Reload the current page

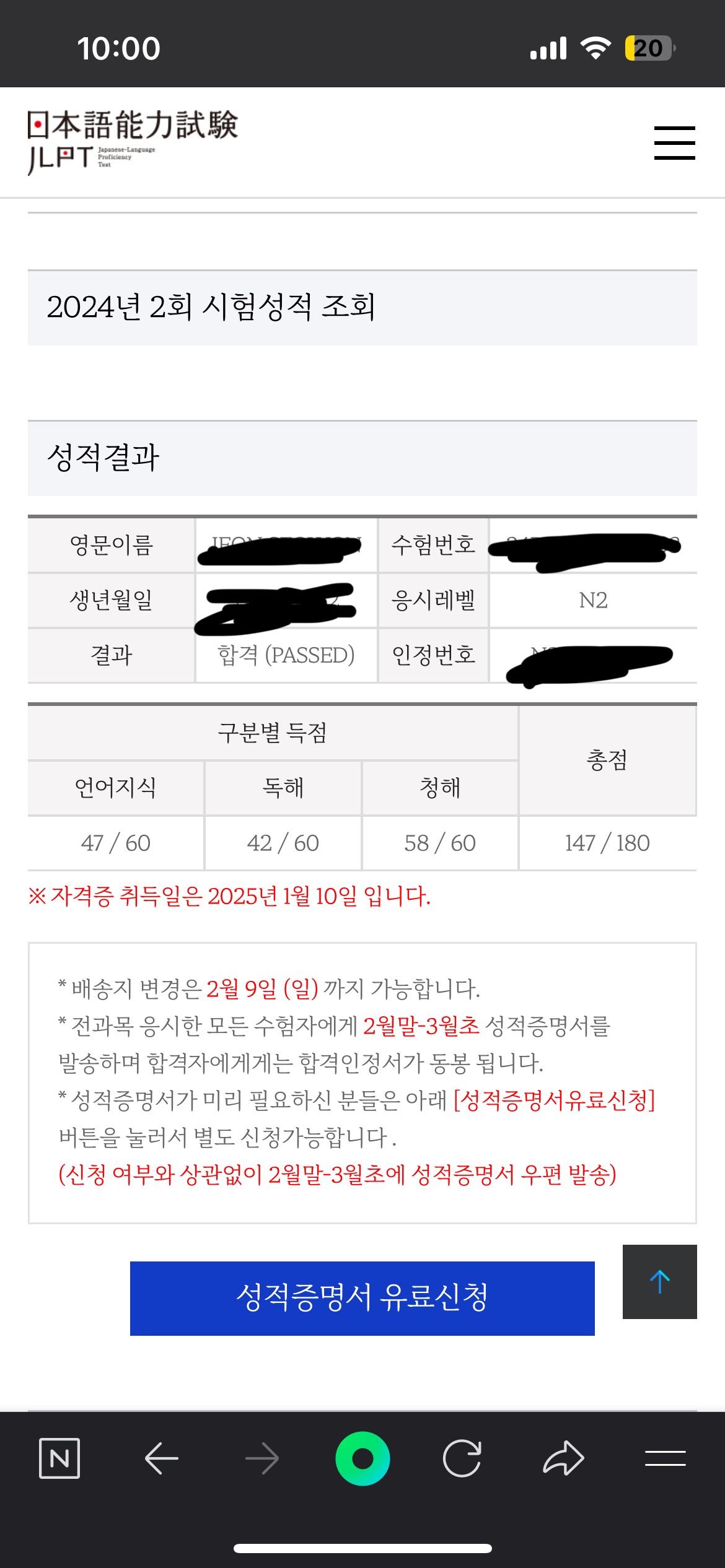[462, 1458]
